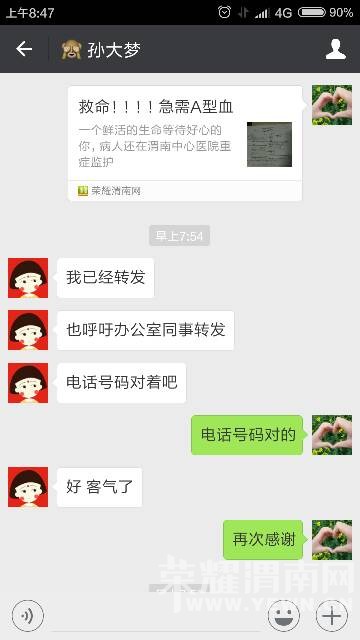Open the emoji picker
The width and height of the screenshot is (360, 640).
[284, 616]
